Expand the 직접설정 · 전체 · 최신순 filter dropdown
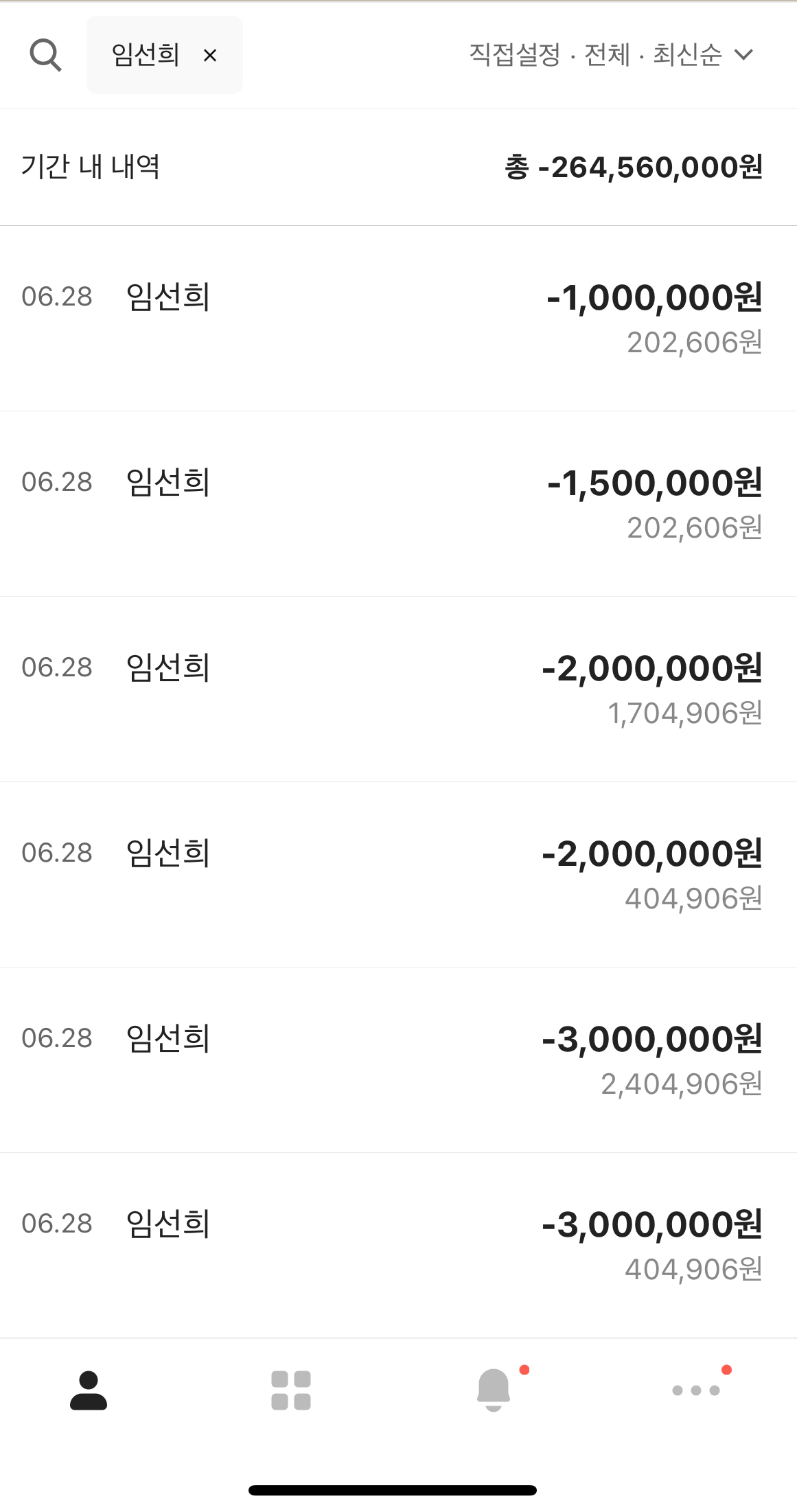The image size is (797, 1512). (x=611, y=54)
